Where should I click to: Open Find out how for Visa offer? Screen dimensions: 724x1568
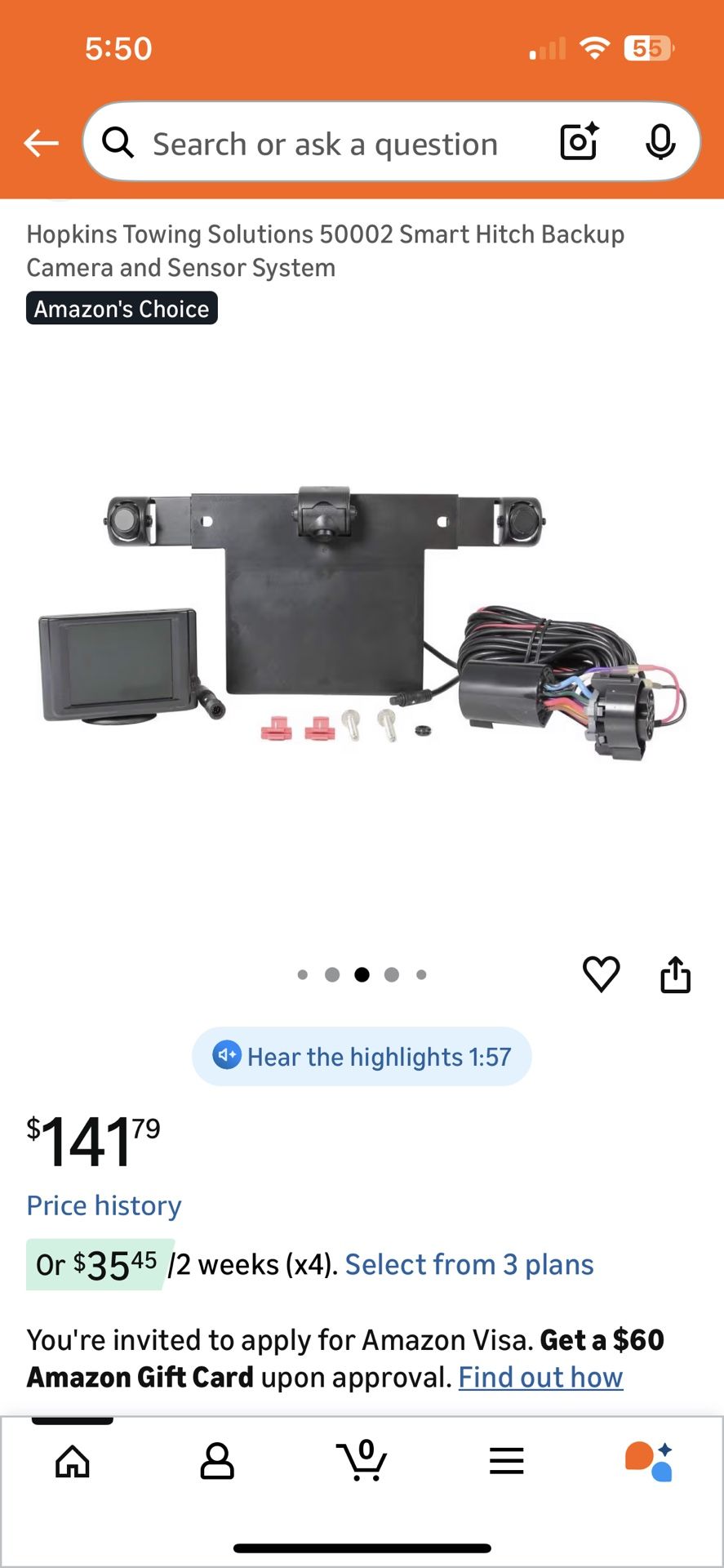(x=540, y=1377)
